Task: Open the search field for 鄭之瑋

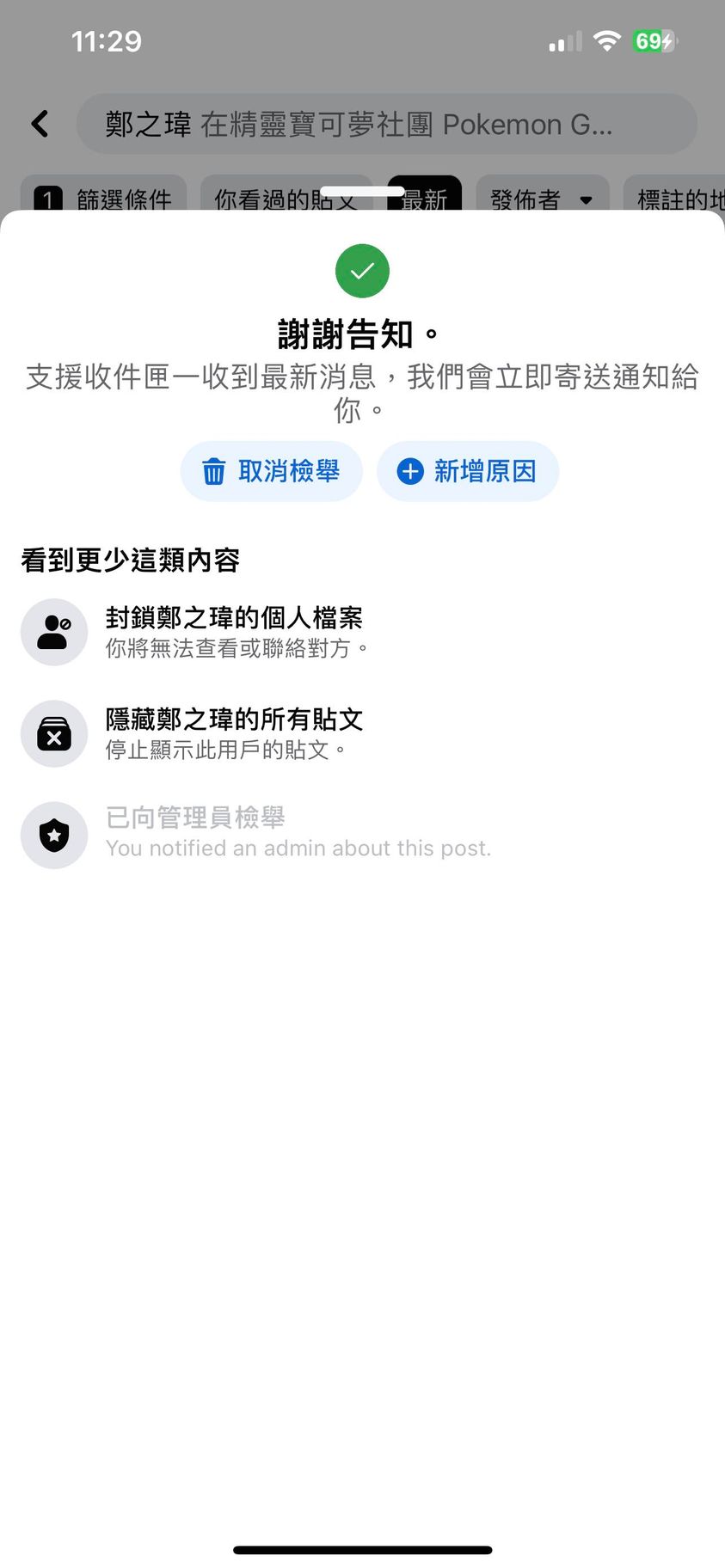Action: coord(387,124)
